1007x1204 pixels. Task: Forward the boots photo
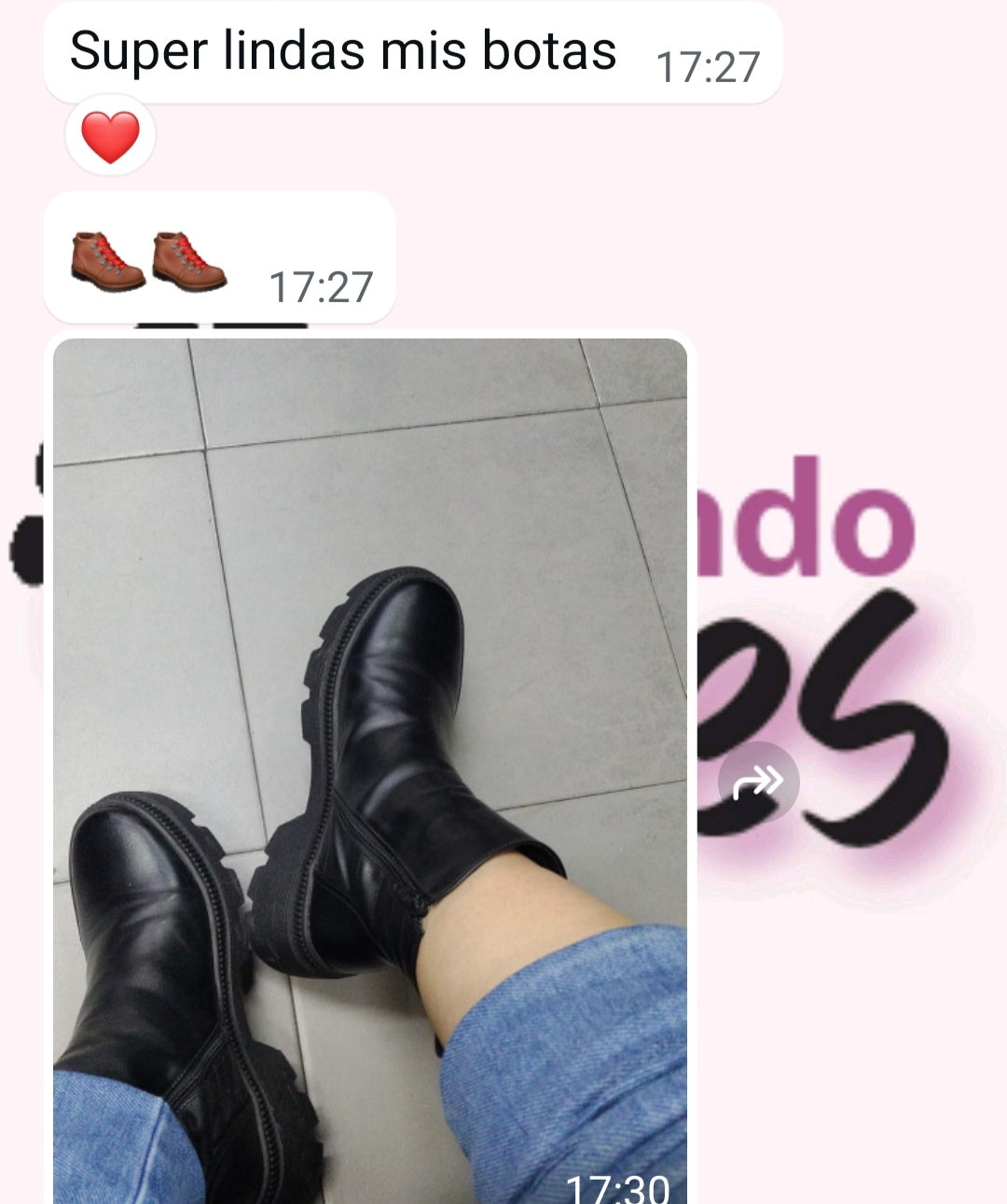click(x=758, y=782)
